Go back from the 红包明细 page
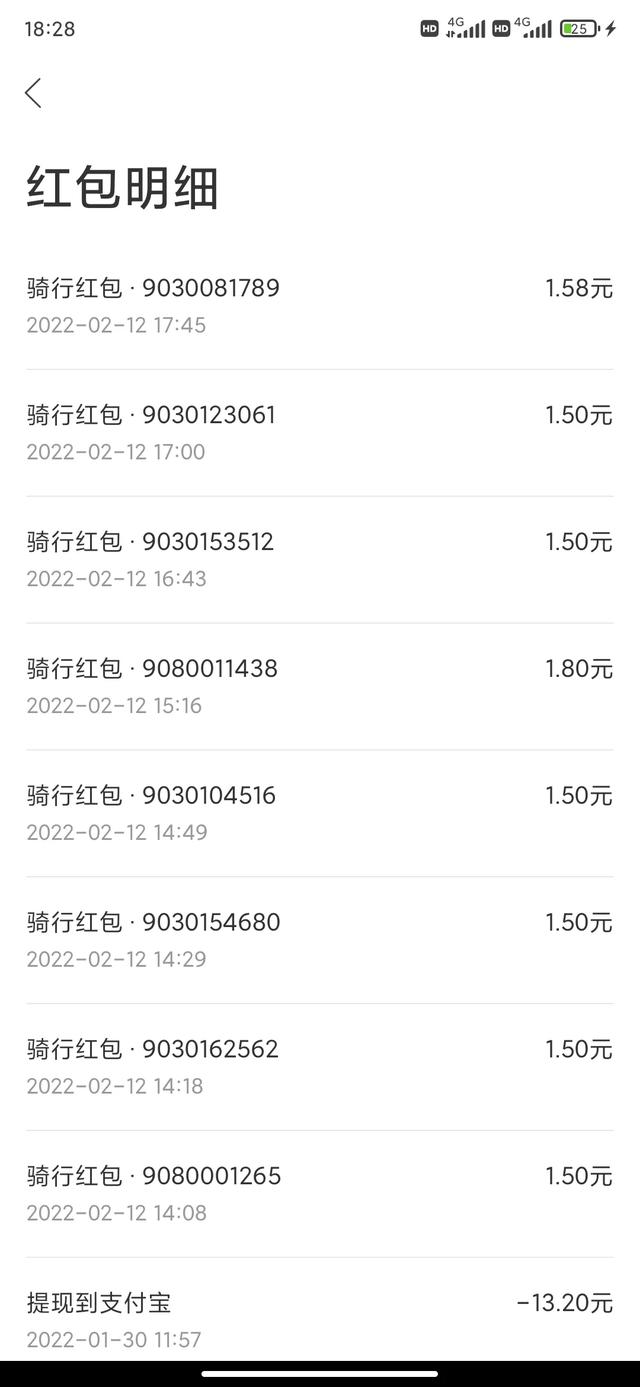 point(33,94)
